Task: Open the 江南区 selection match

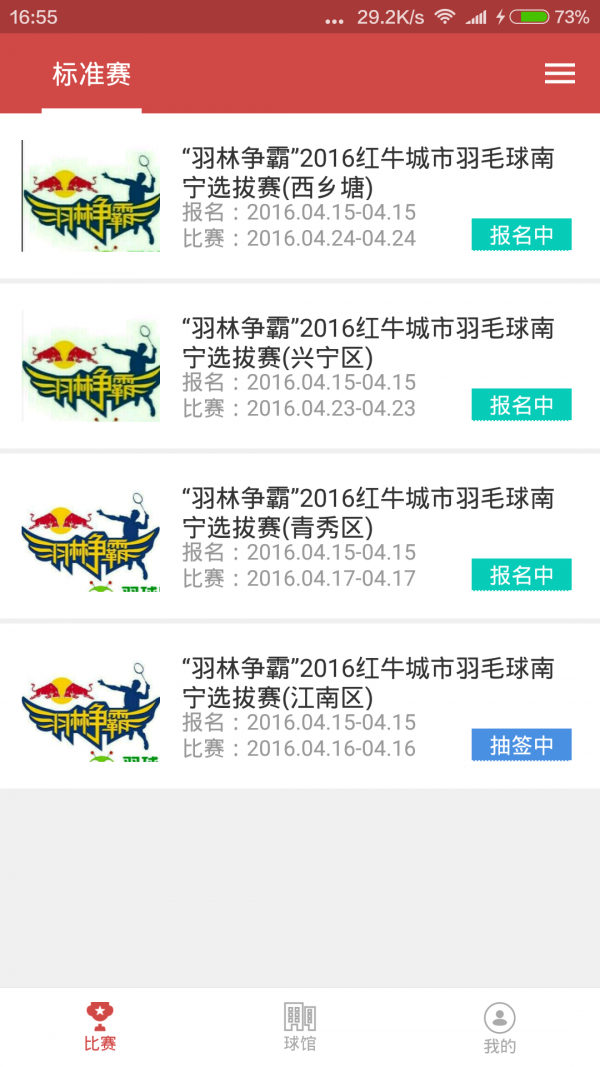Action: [x=300, y=706]
